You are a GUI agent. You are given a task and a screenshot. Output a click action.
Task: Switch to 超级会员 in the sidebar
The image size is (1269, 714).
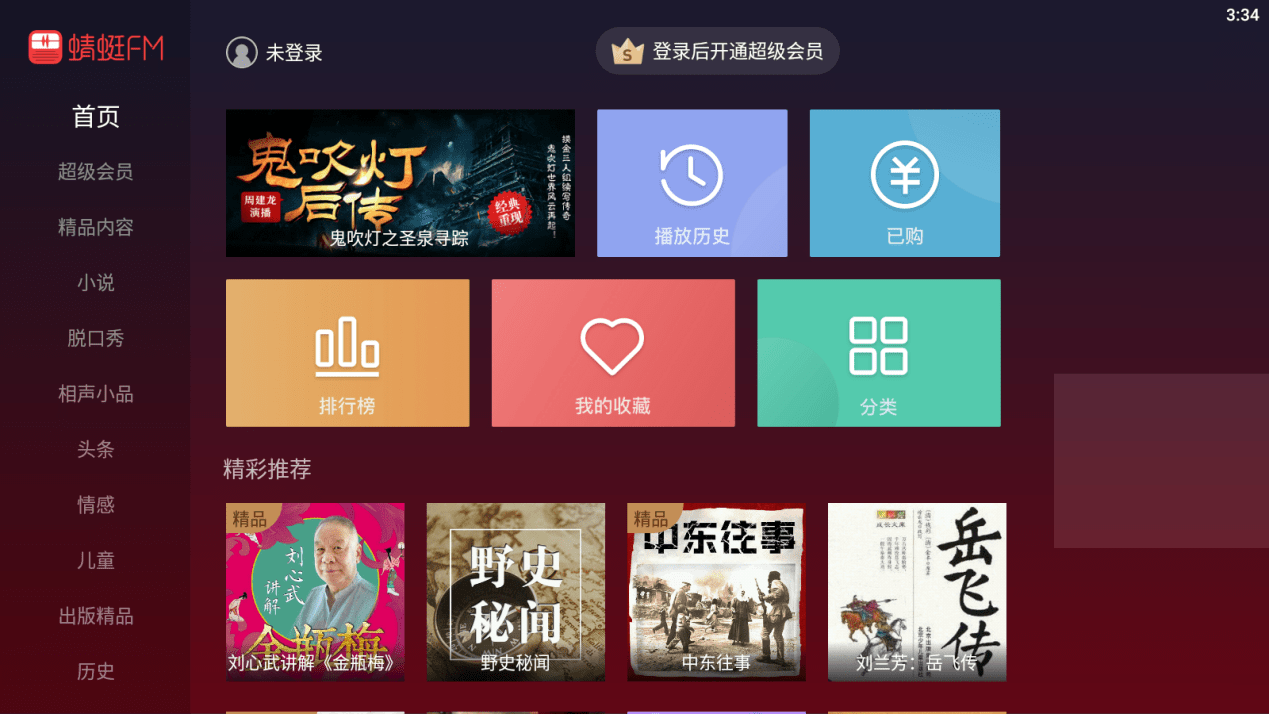coord(95,172)
